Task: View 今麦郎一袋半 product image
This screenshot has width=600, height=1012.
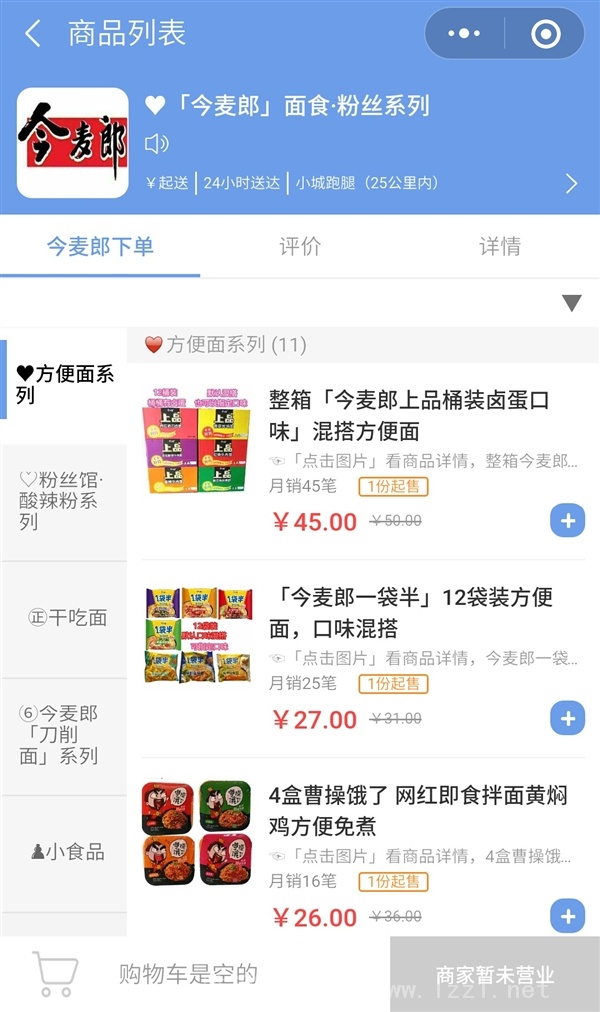Action: click(x=195, y=638)
